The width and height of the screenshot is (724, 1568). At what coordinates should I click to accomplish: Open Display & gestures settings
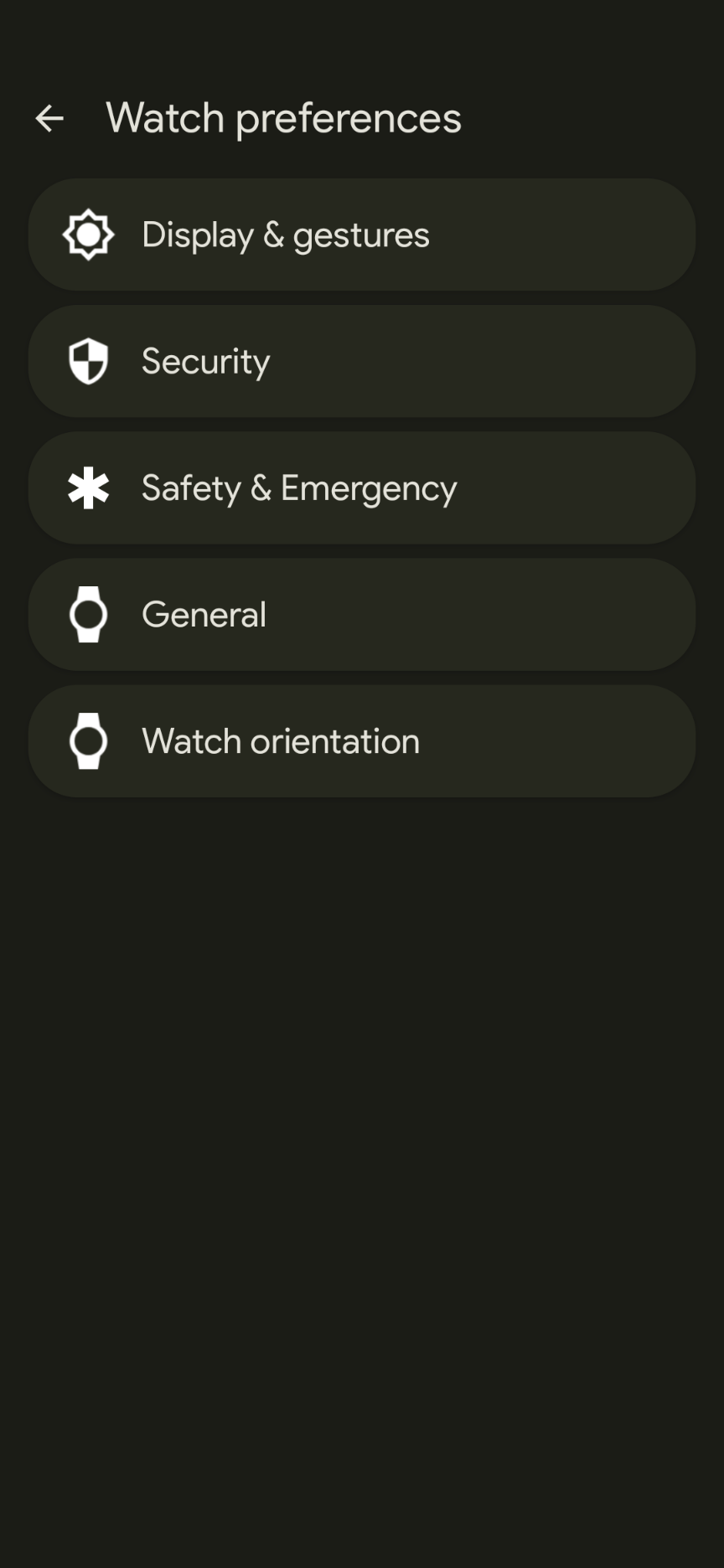tap(362, 235)
